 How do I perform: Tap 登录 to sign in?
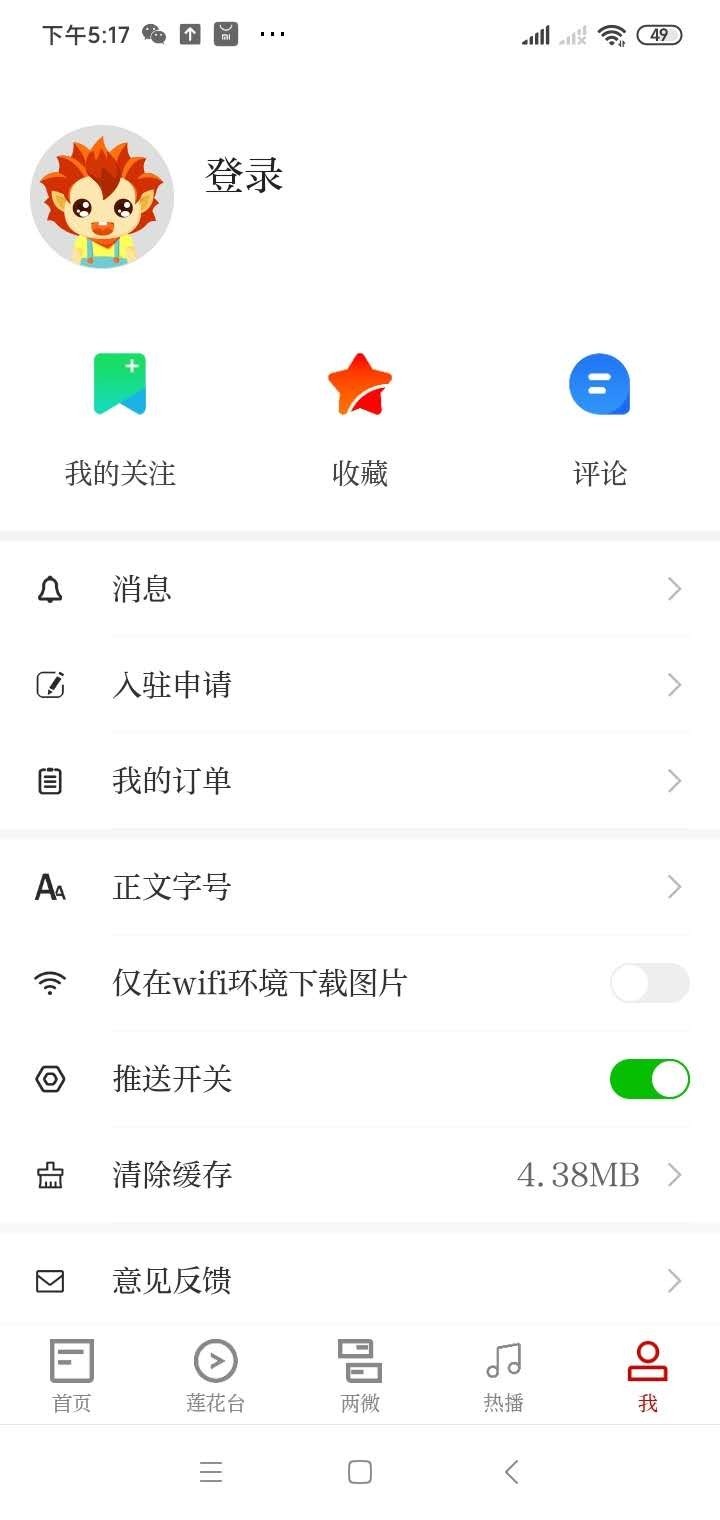click(x=244, y=175)
